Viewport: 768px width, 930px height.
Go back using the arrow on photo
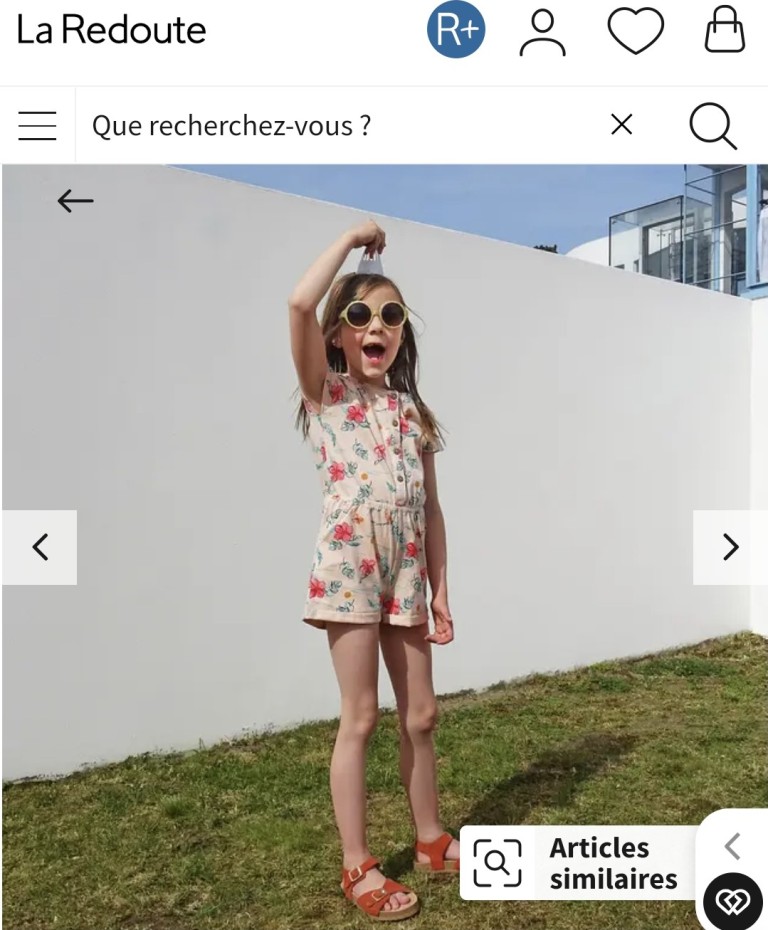click(x=75, y=201)
